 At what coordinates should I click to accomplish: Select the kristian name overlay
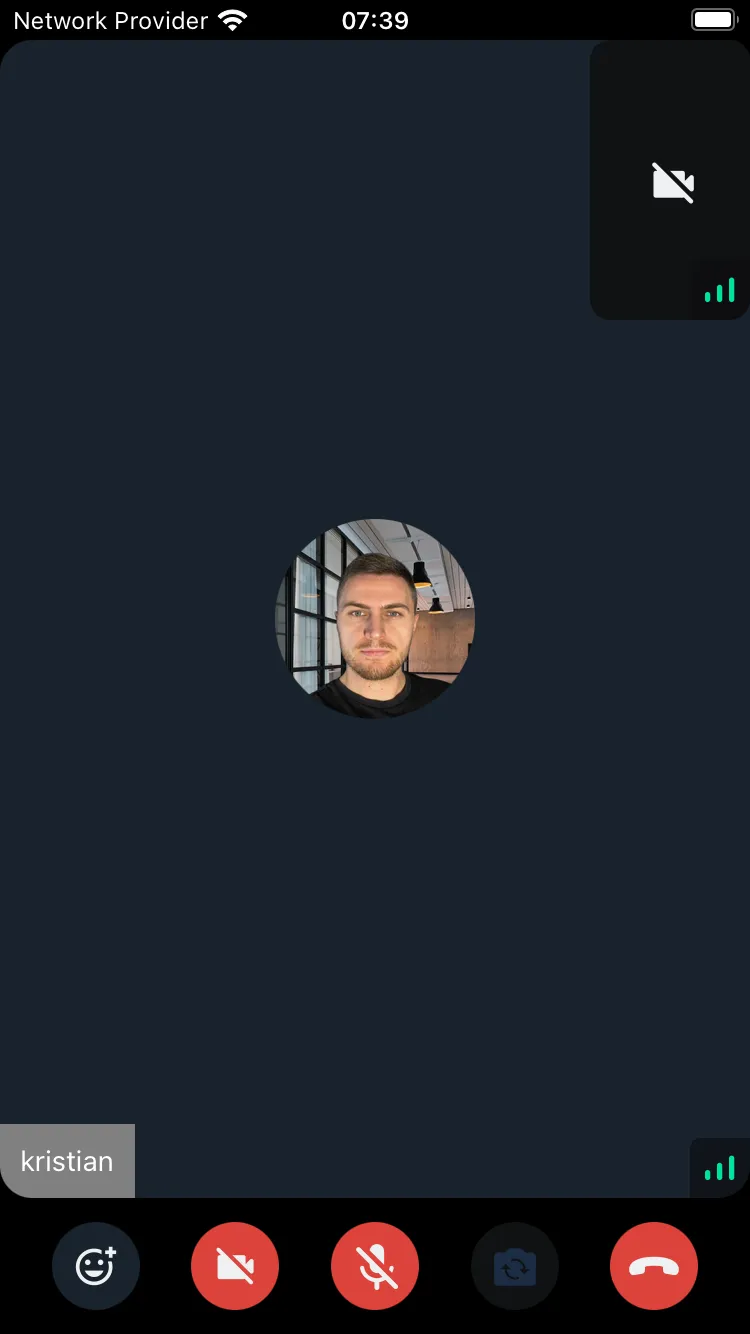click(67, 1161)
